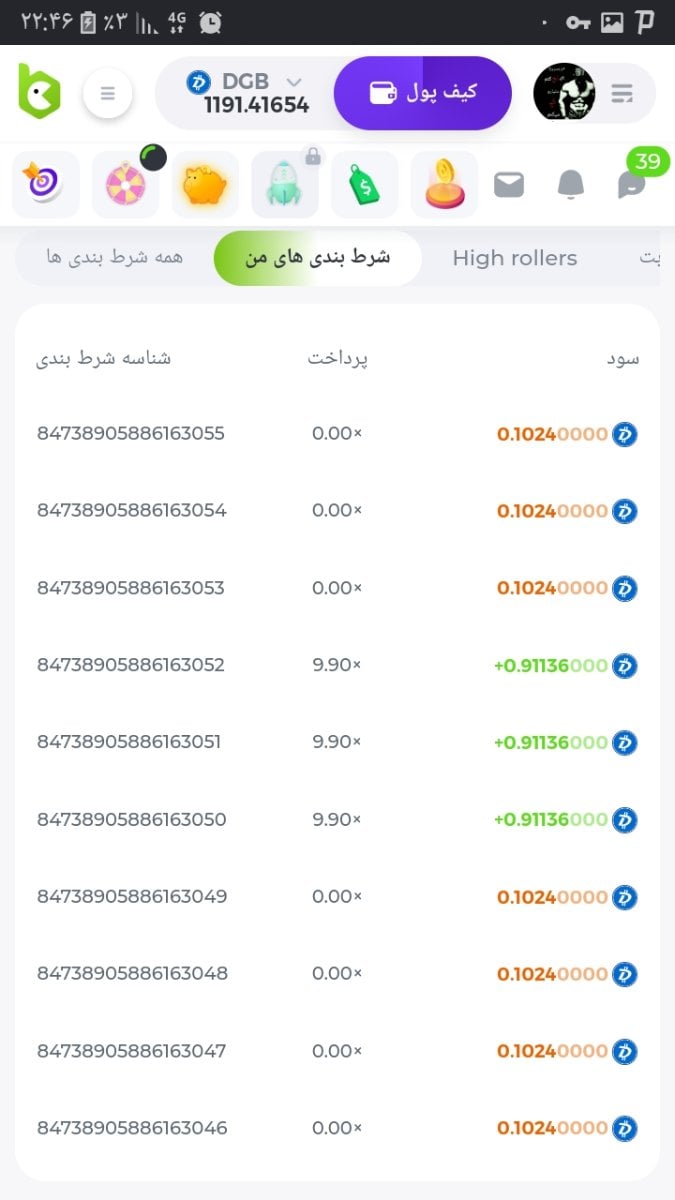This screenshot has width=675, height=1200.
Task: Spin the pink lucky wheel icon
Action: (125, 184)
